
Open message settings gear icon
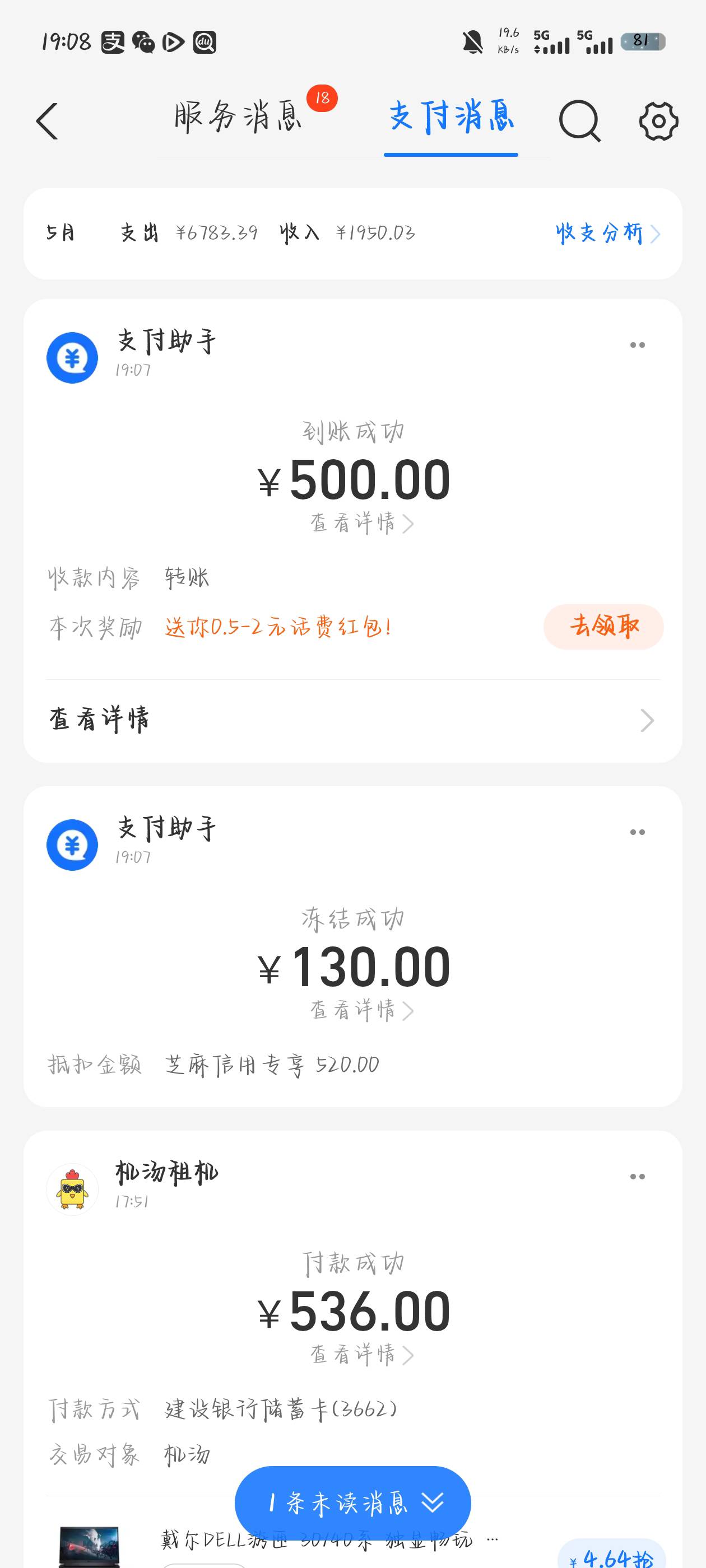[658, 121]
